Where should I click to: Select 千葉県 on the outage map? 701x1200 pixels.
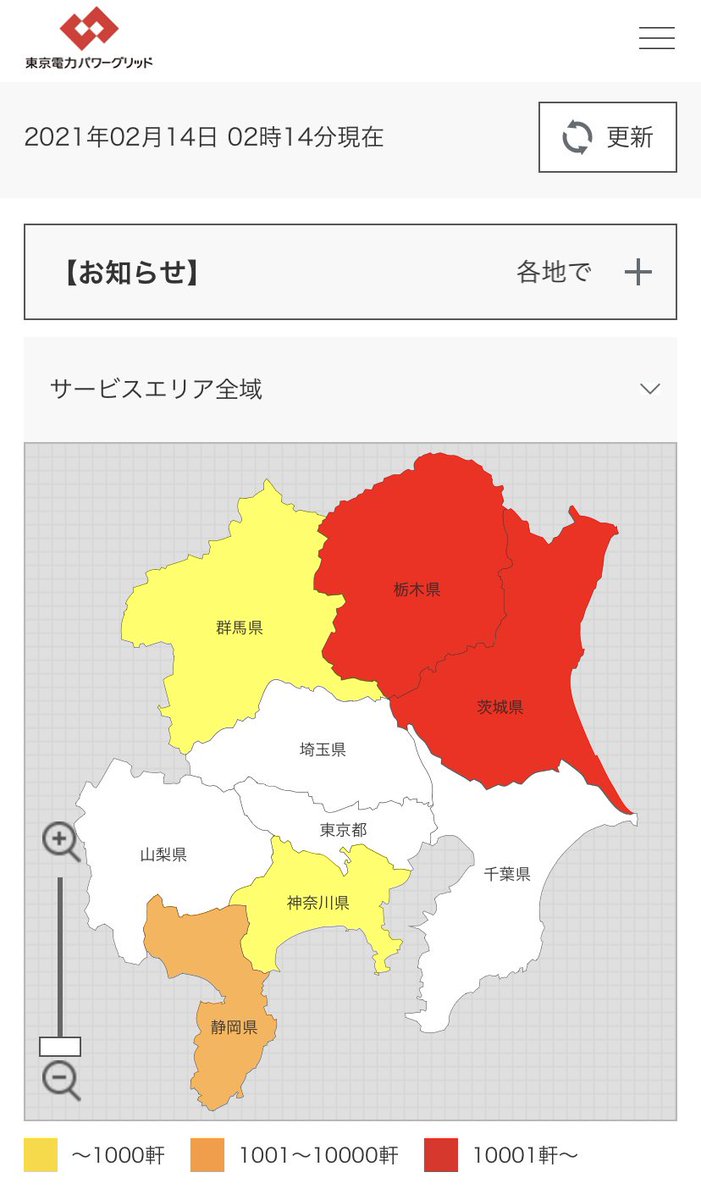[507, 873]
